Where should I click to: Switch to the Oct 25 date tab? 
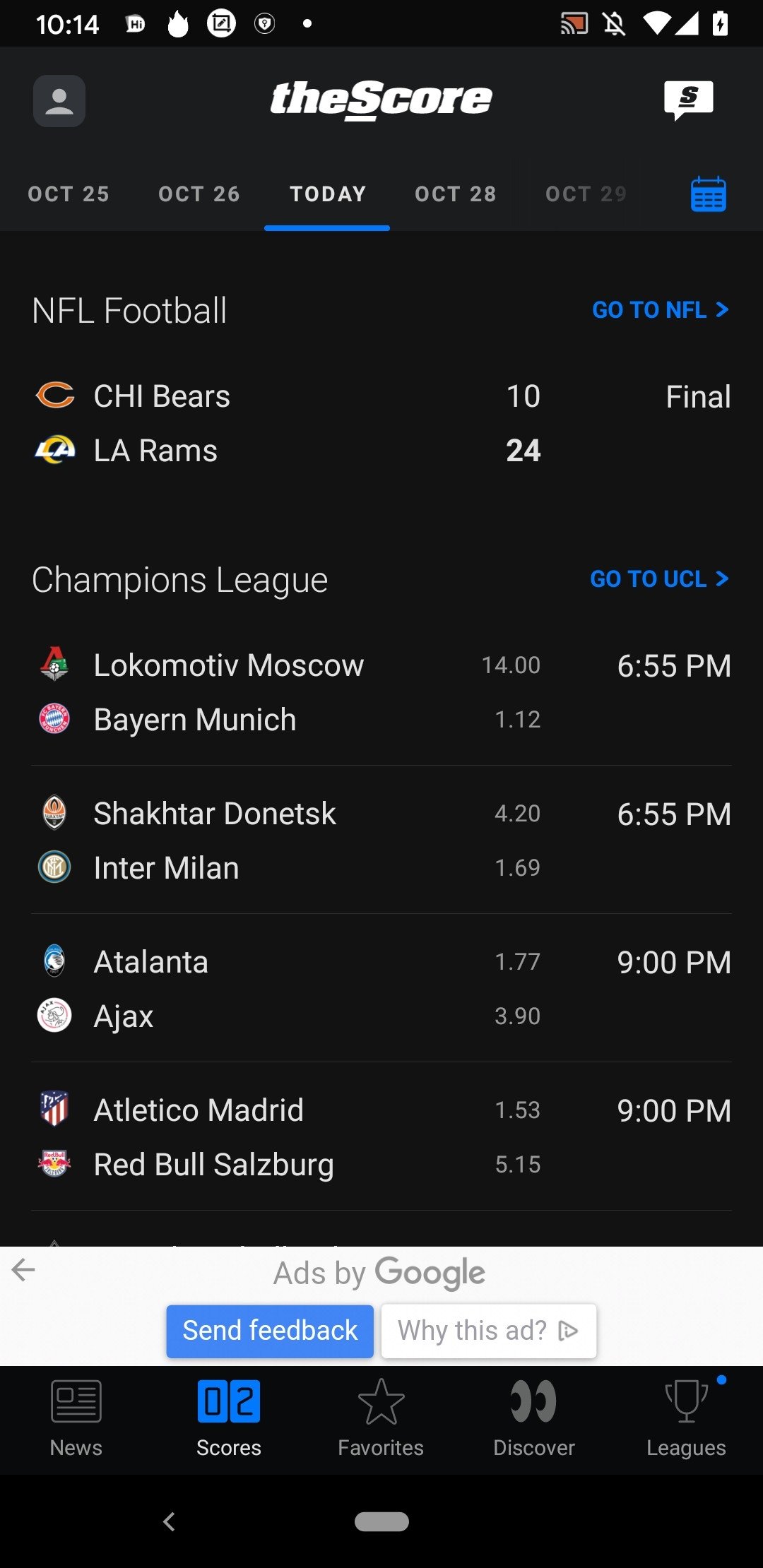point(69,194)
